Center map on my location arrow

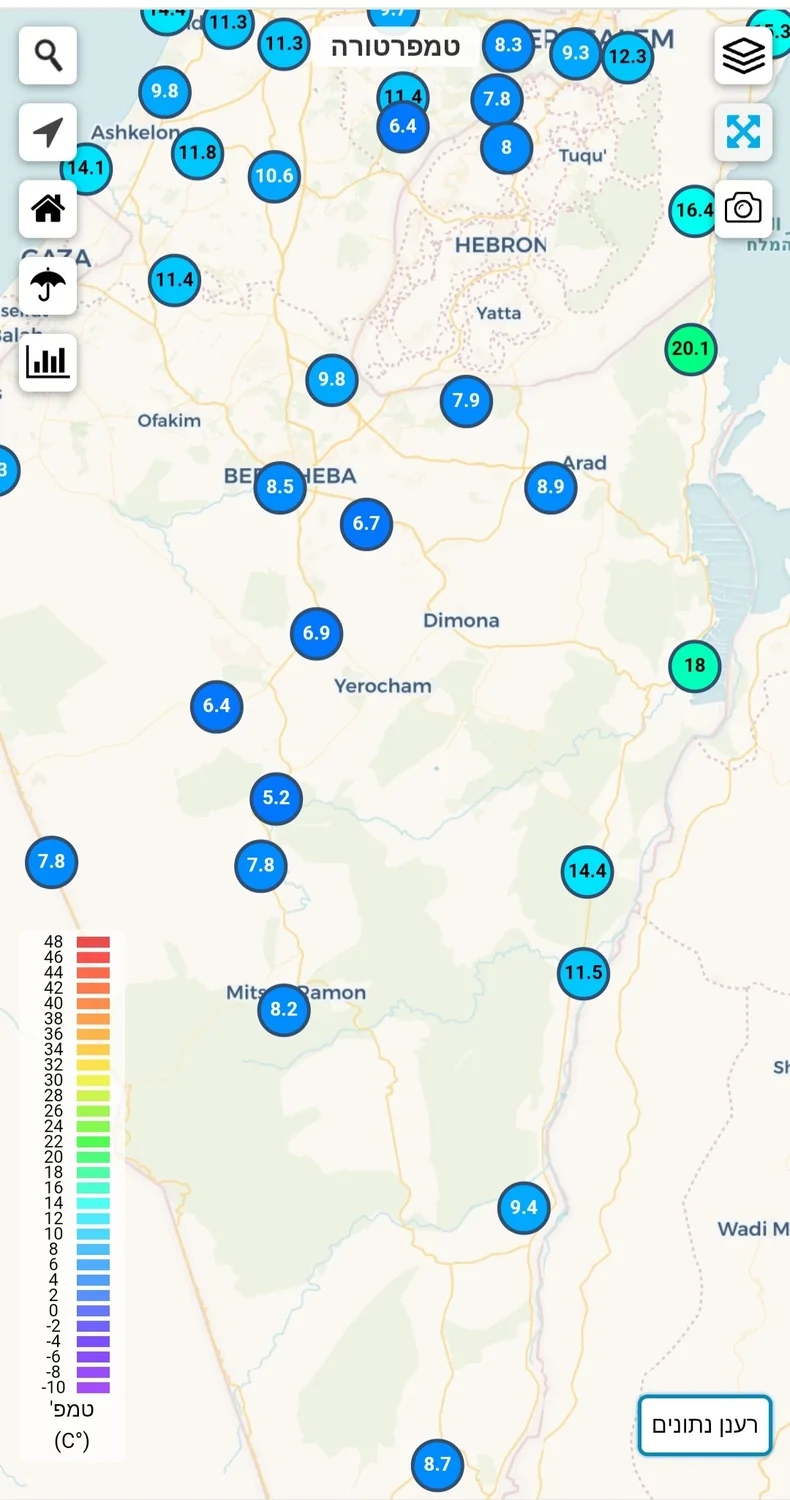pos(48,132)
